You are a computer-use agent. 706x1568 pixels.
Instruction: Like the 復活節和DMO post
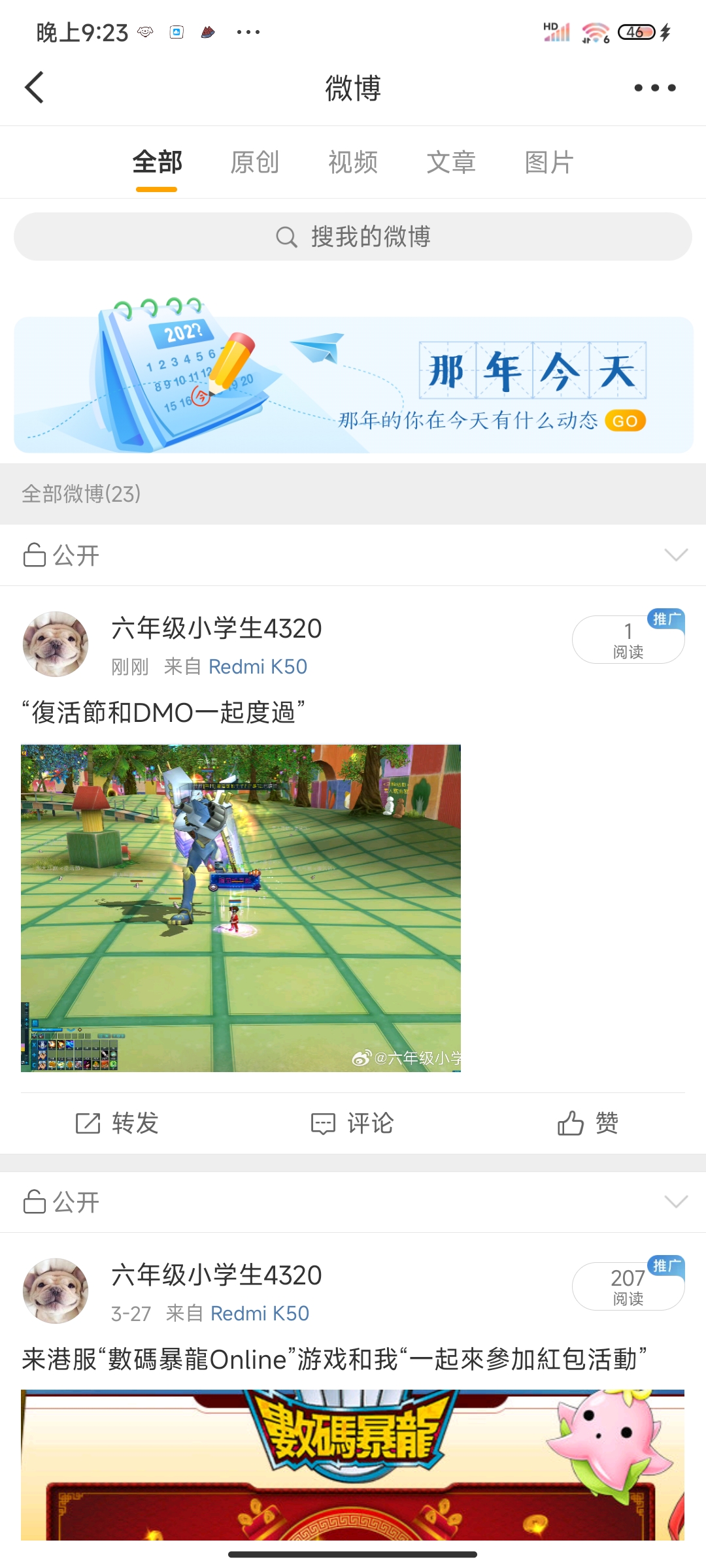pyautogui.click(x=588, y=1123)
